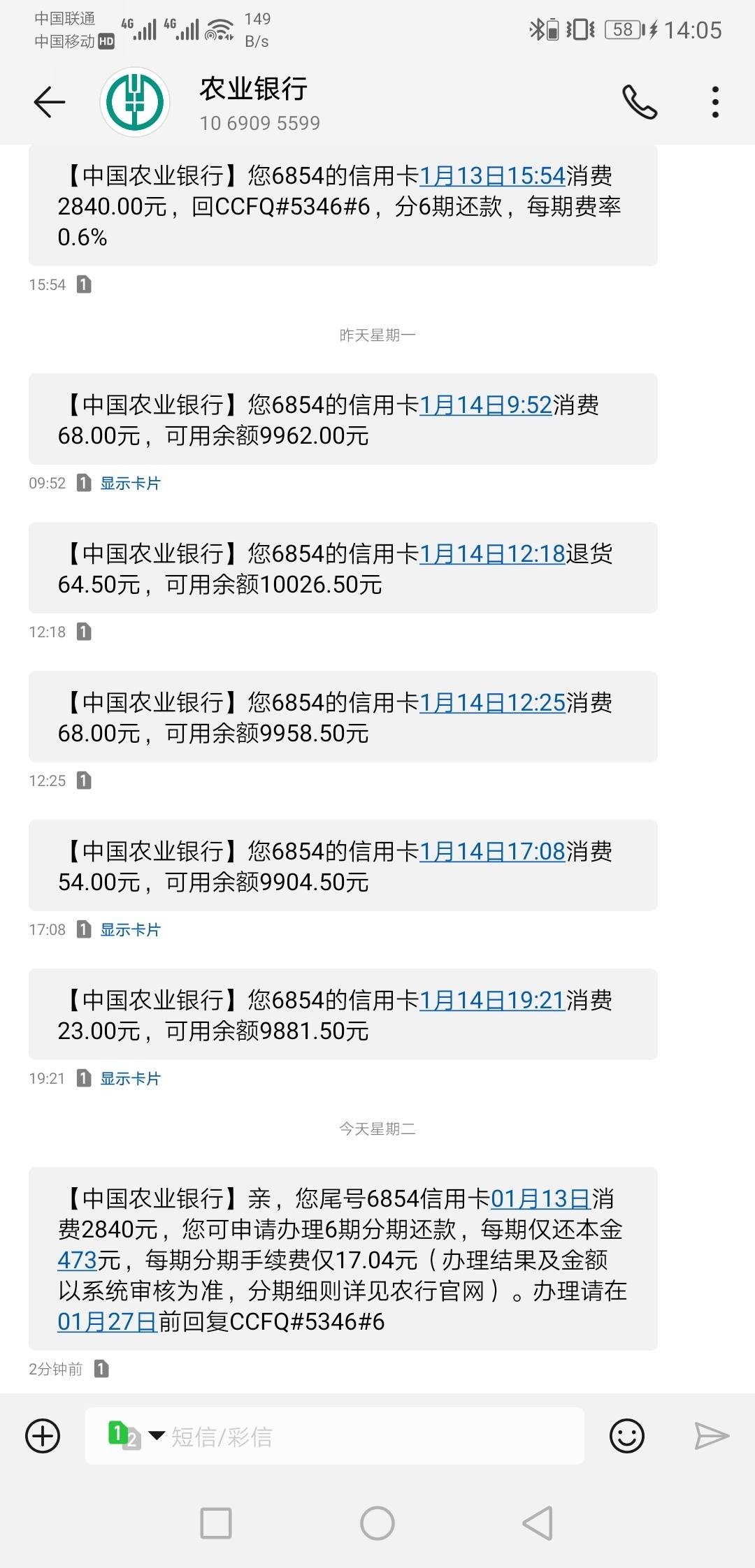
Task: Tap the blue 1月13日15:54 date link
Action: pos(491,177)
